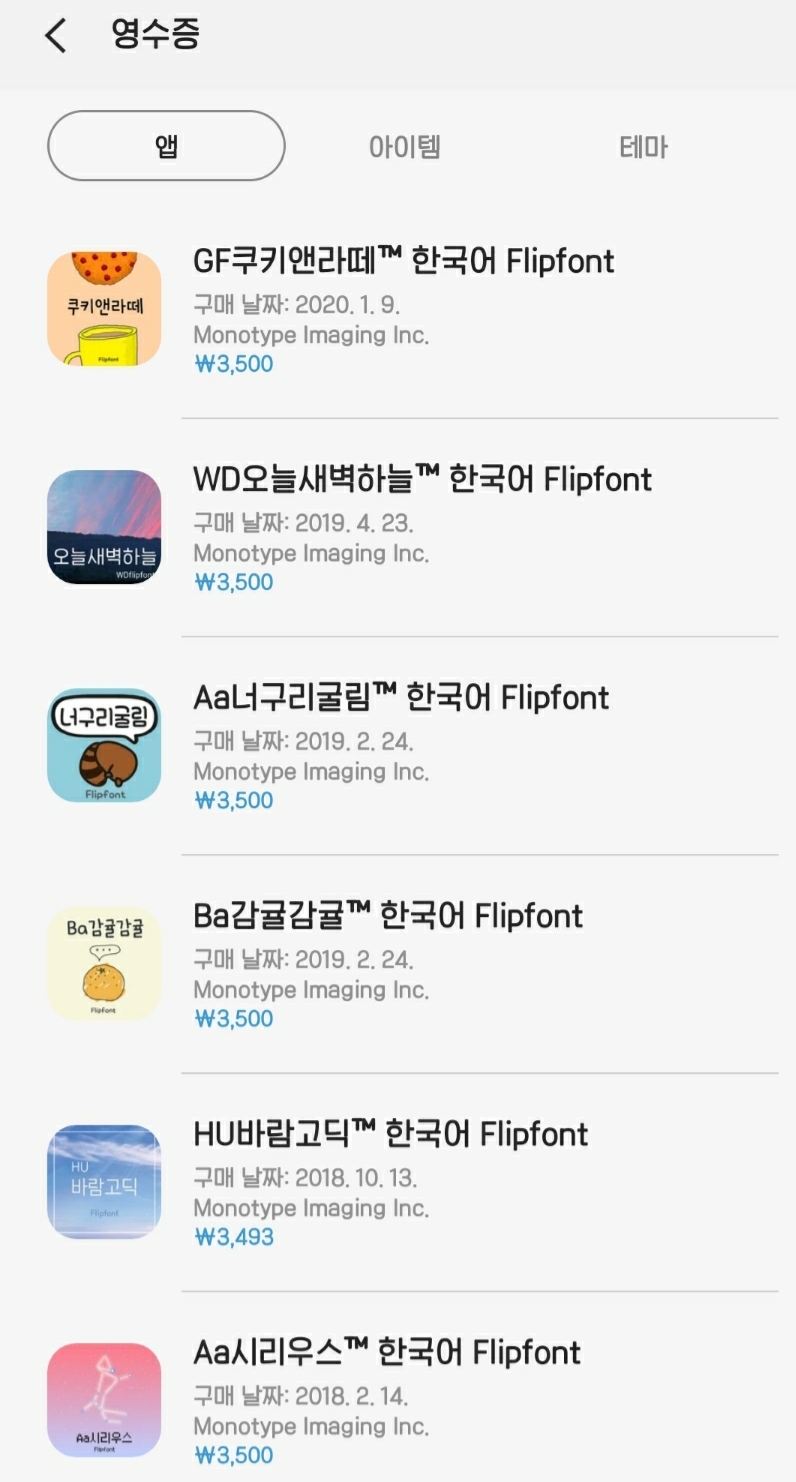Switch to the 아이템 tab
796x1482 pixels.
coord(404,147)
